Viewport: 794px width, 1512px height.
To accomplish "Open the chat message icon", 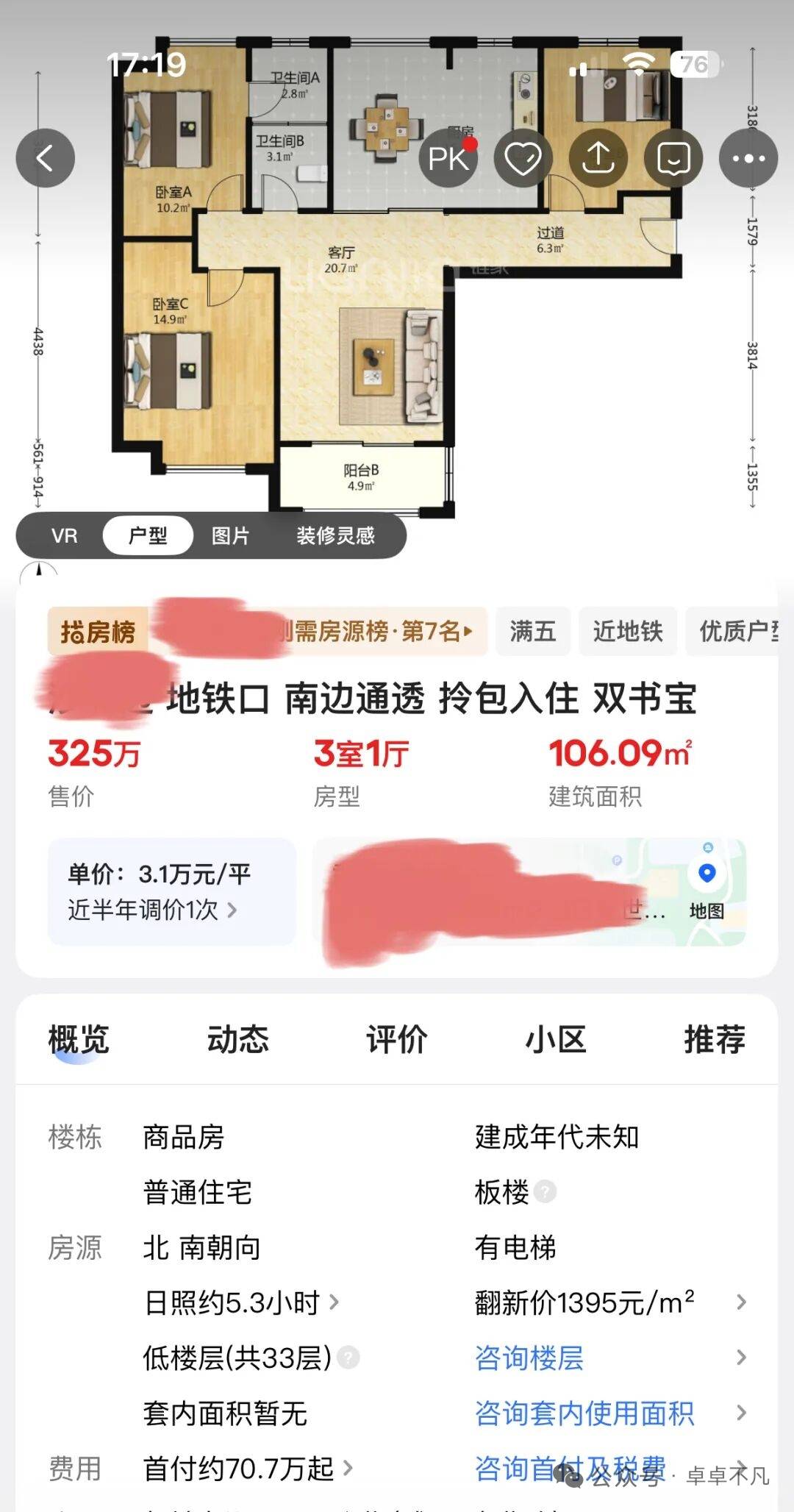I will 673,158.
